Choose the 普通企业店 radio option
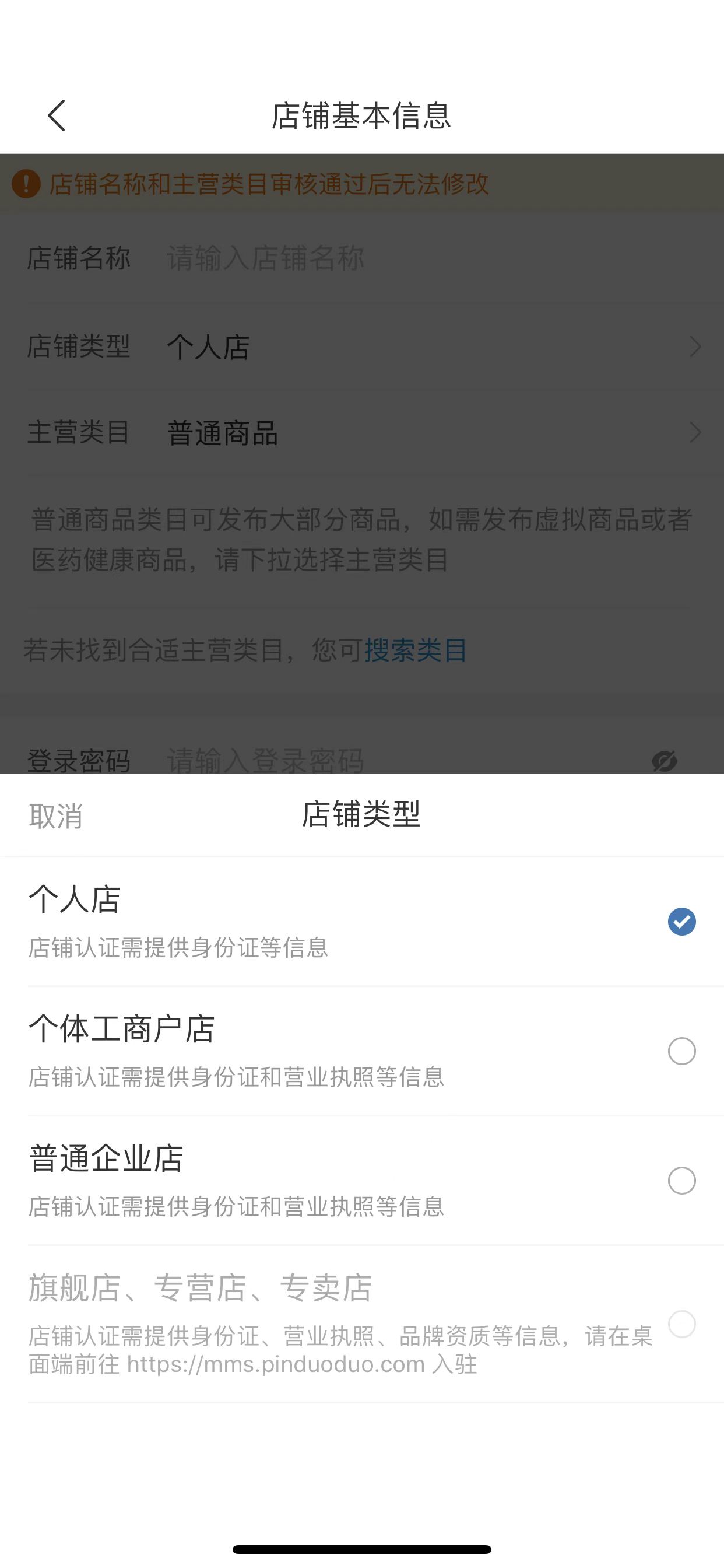The image size is (724, 1568). [x=682, y=1181]
